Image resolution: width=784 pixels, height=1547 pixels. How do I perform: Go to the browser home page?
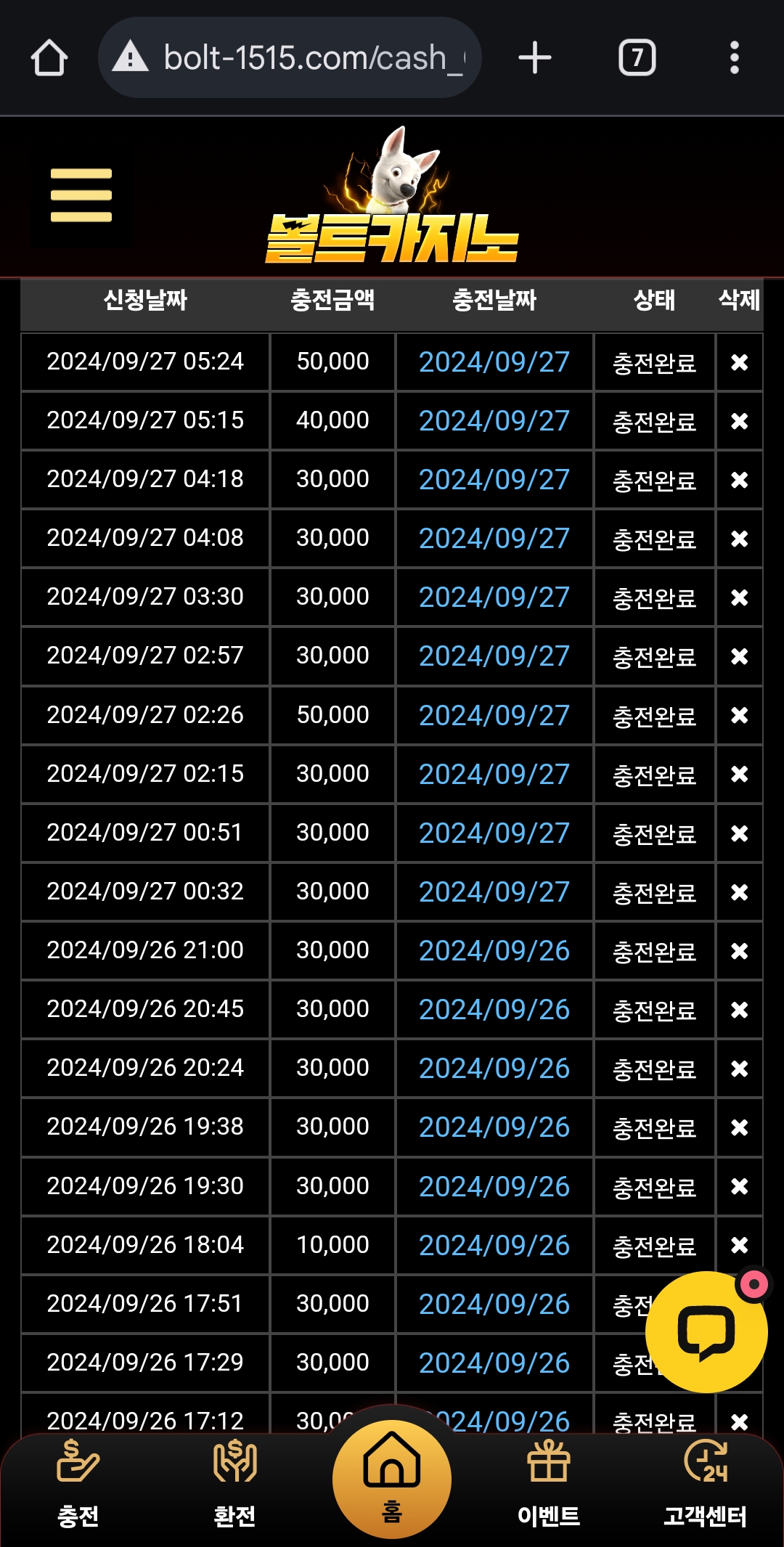pyautogui.click(x=49, y=58)
